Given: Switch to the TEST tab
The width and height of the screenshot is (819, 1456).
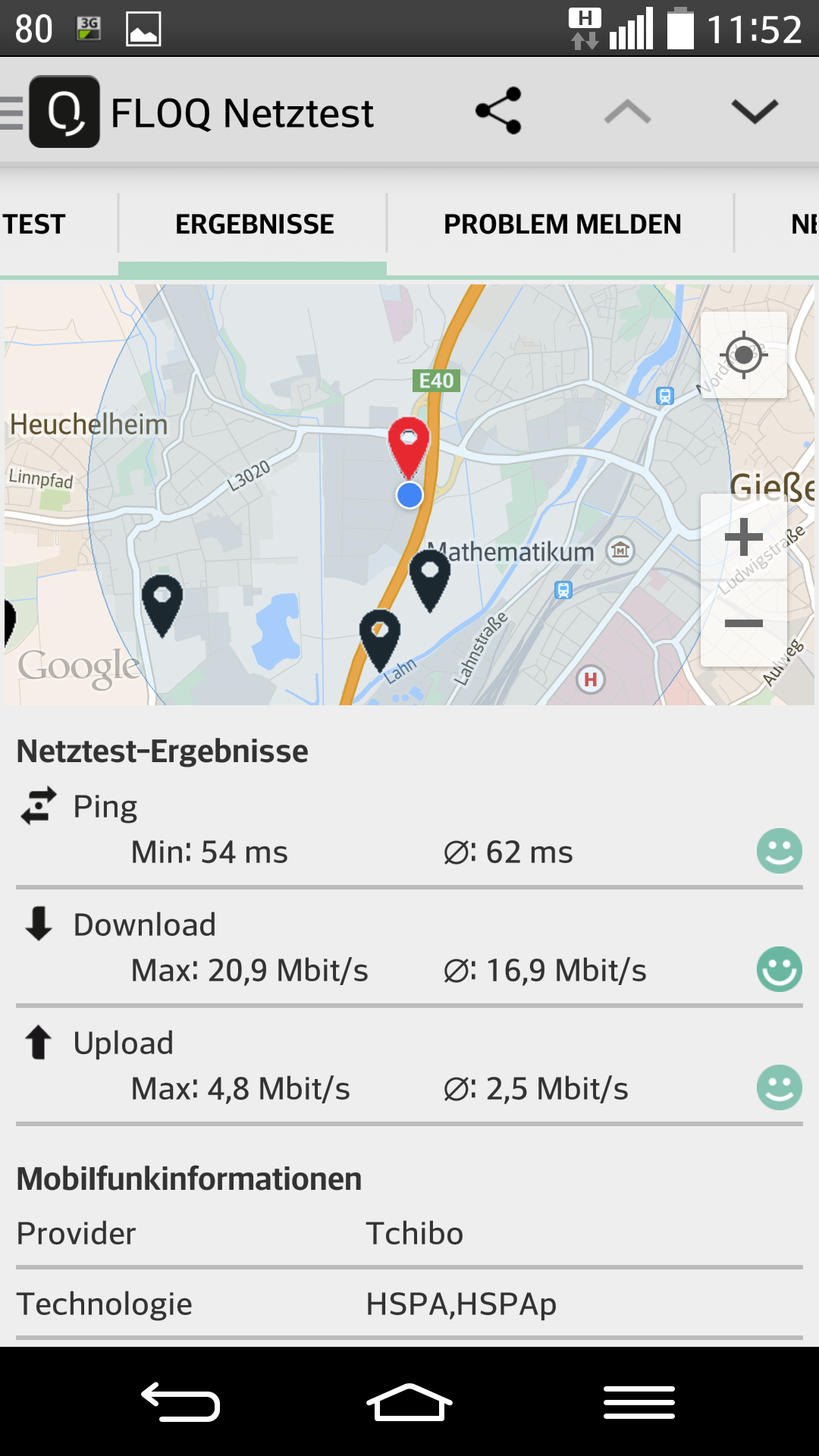Looking at the screenshot, I should point(35,224).
